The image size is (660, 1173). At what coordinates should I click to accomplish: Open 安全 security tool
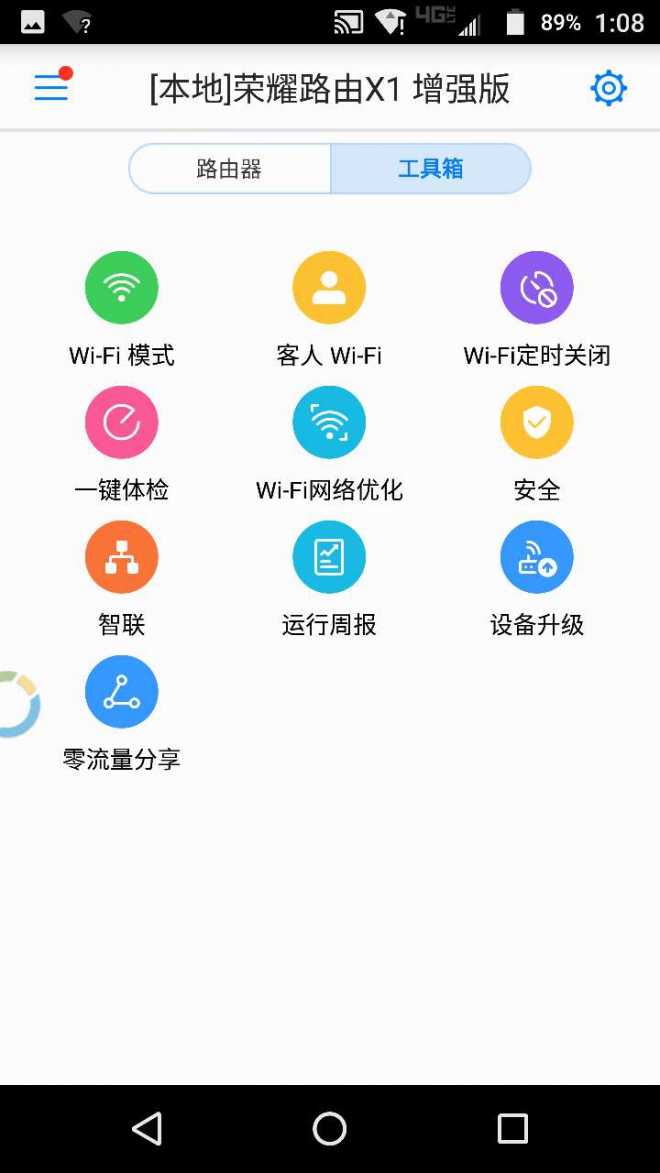tap(537, 423)
